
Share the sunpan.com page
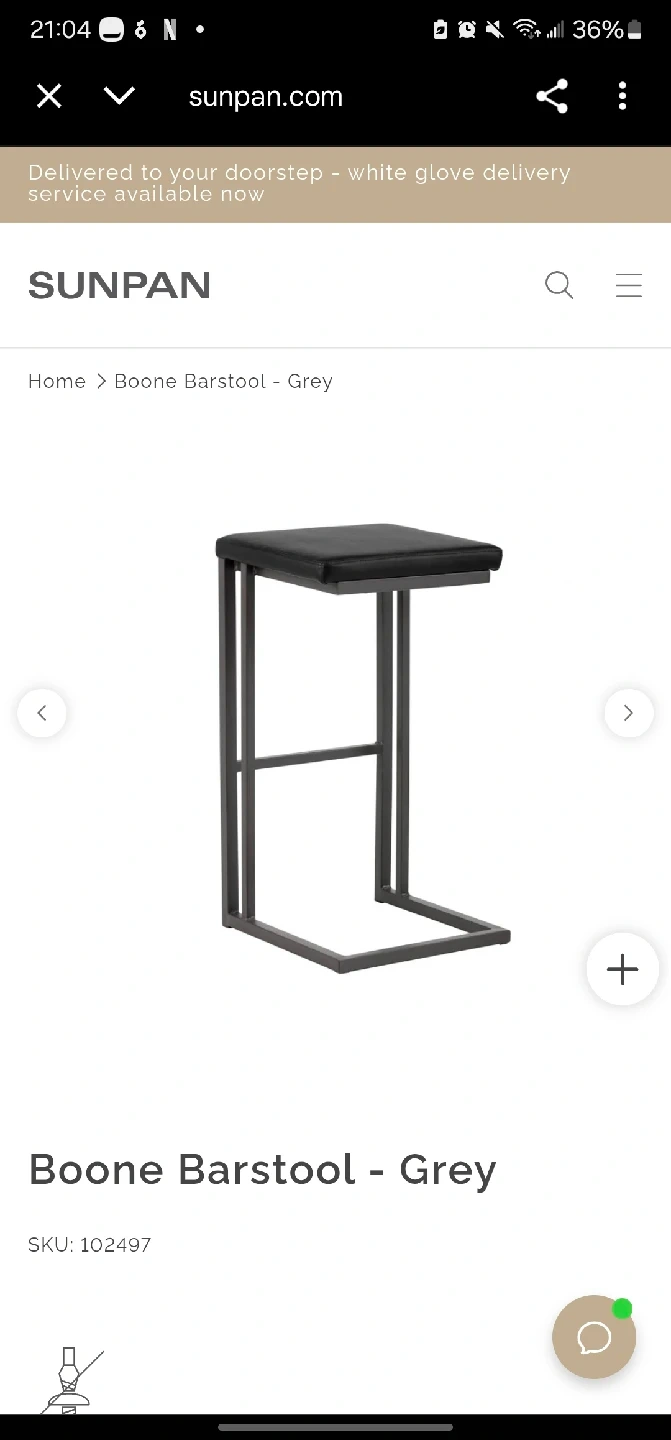[x=552, y=96]
